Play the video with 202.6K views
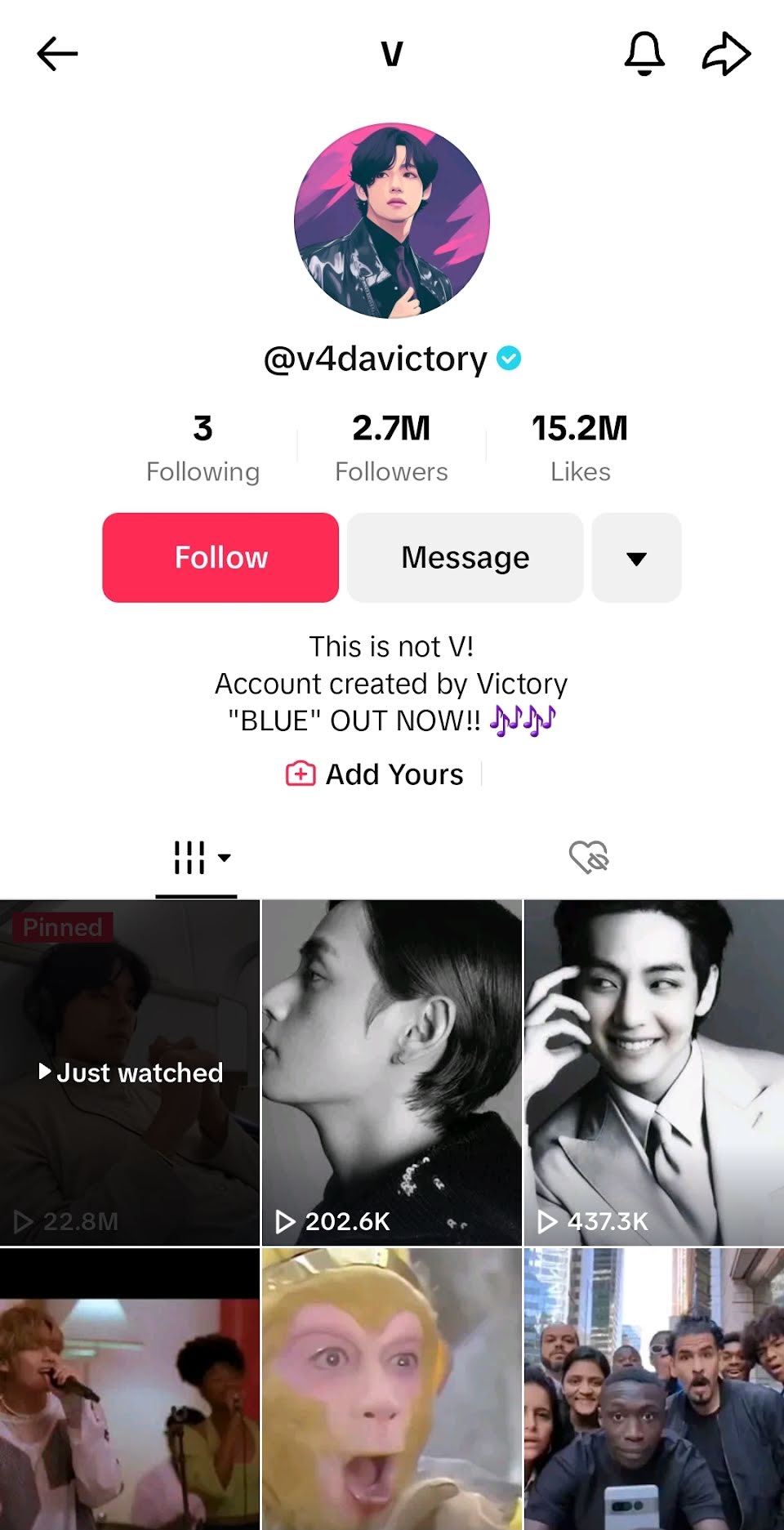The image size is (784, 1530). (392, 1072)
